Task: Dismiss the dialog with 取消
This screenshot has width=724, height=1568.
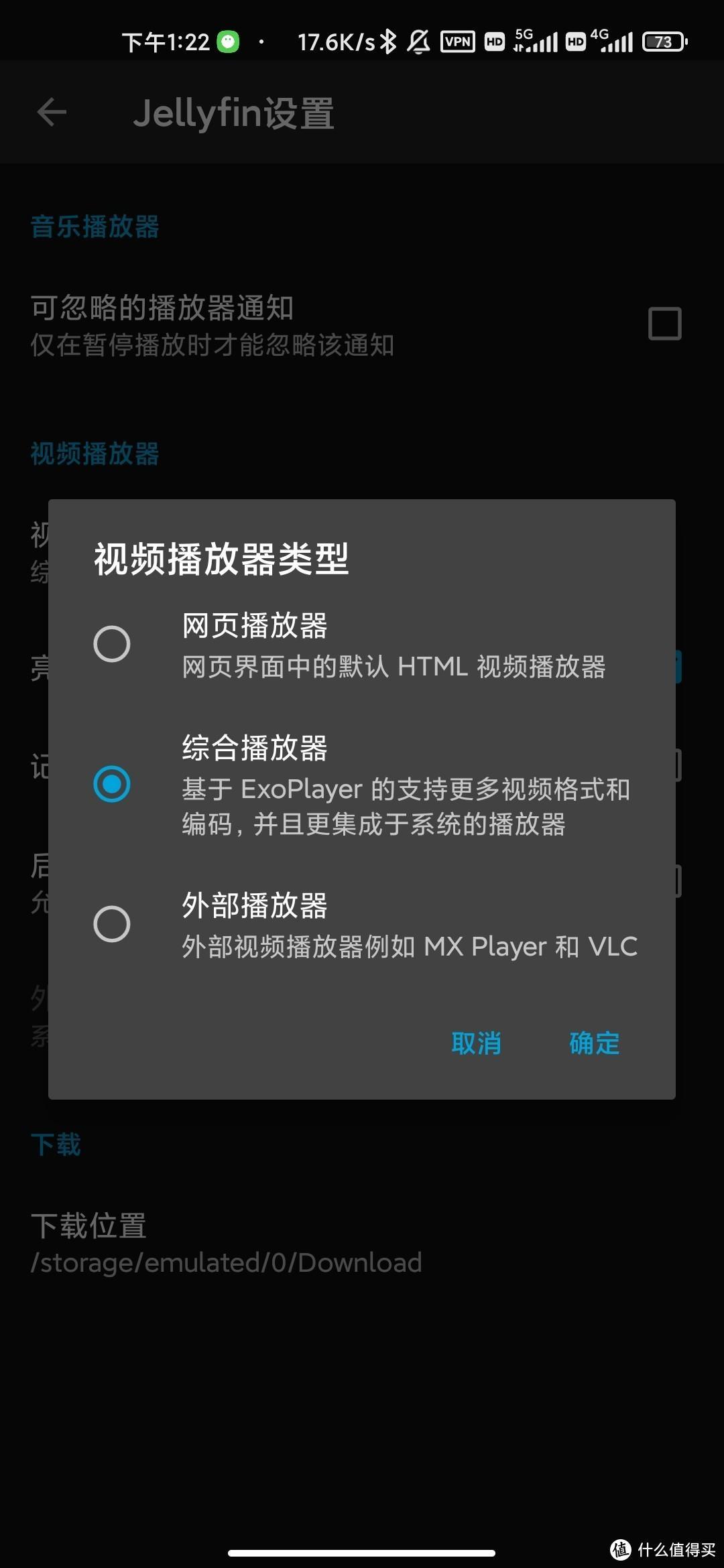Action: (475, 1043)
